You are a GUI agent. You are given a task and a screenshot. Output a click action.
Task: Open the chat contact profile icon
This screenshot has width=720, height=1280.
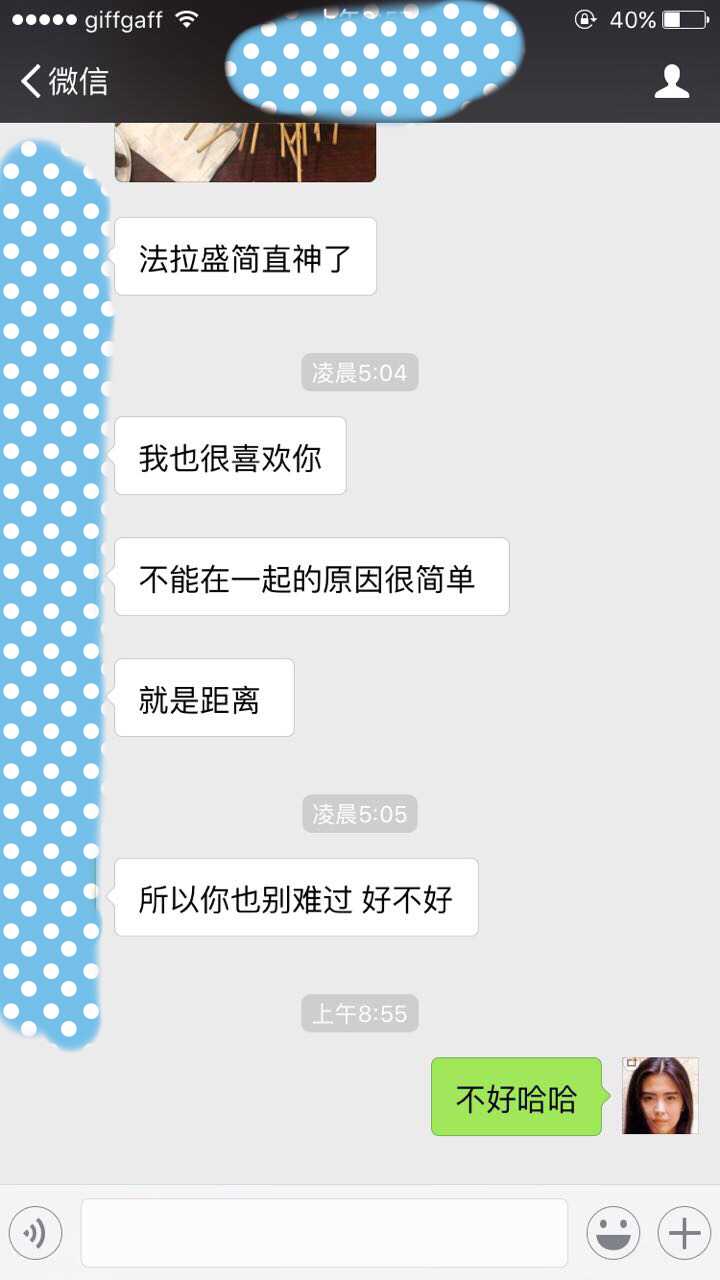[672, 81]
